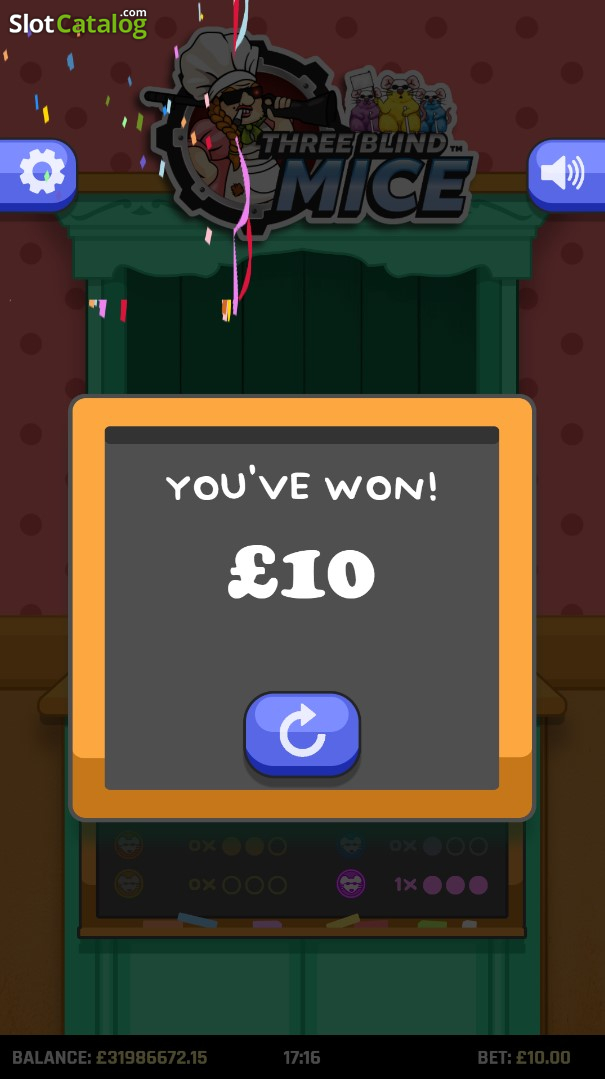
Task: Open the settings gear button
Action: coord(37,175)
